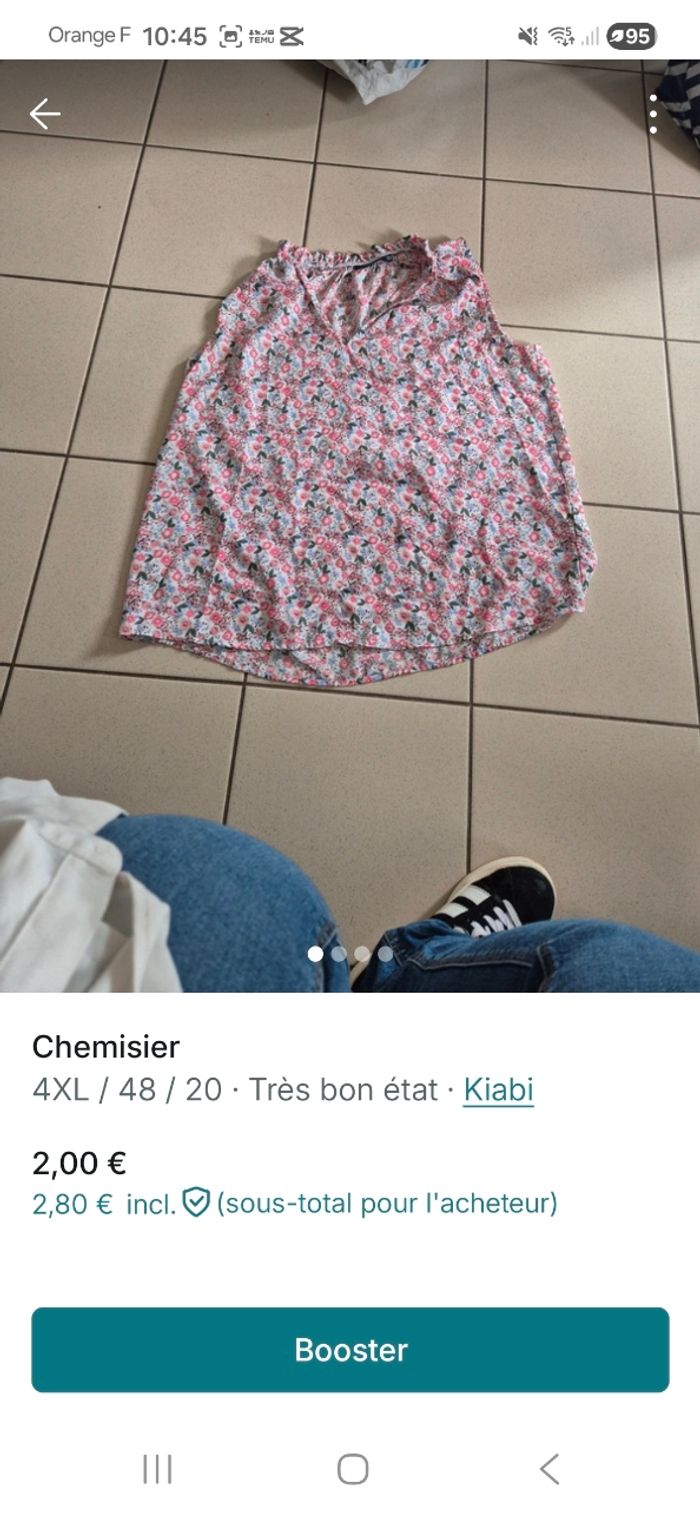
Task: Go back using the top-left arrow
Action: click(45, 114)
